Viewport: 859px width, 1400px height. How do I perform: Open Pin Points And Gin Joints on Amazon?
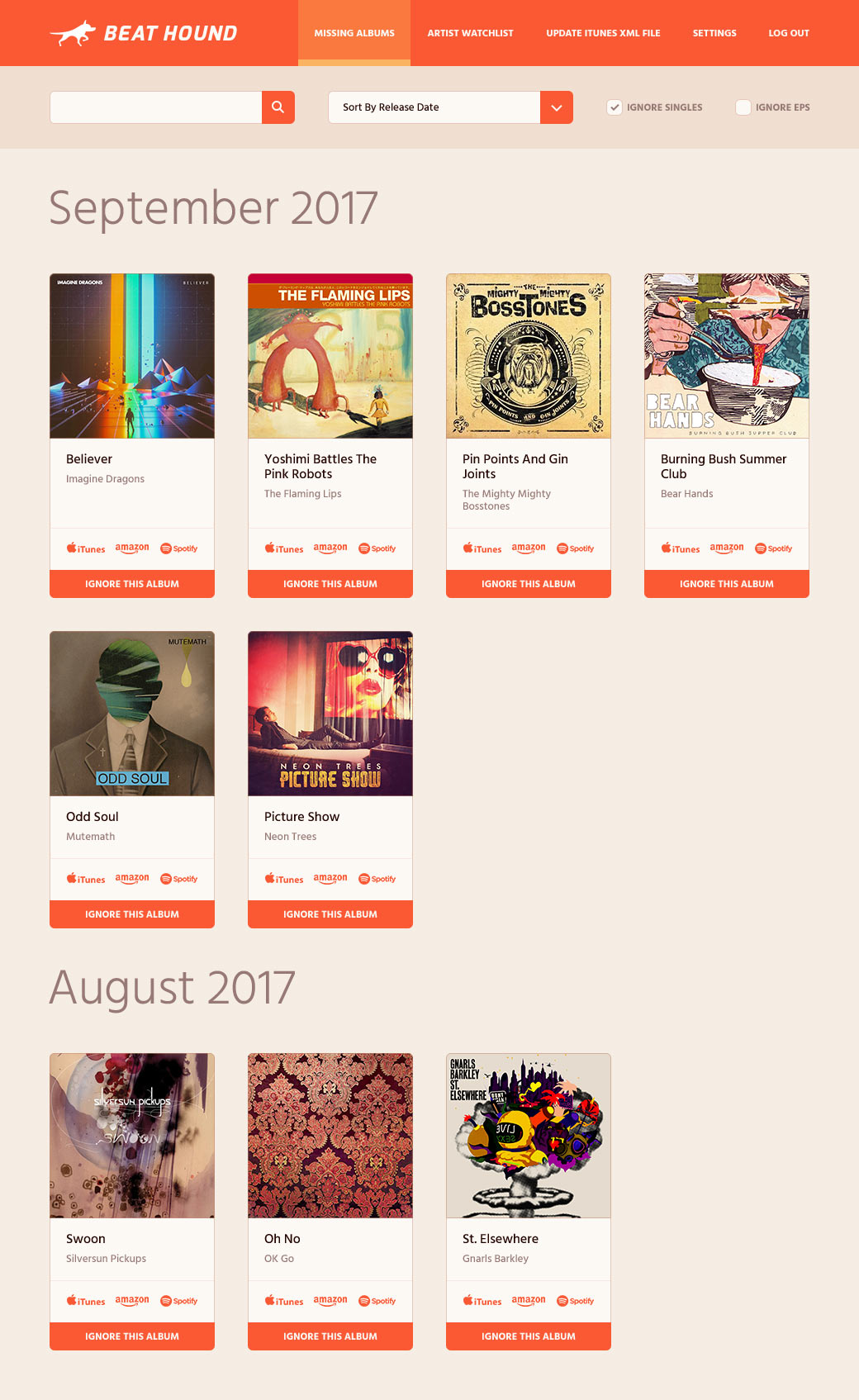[529, 548]
